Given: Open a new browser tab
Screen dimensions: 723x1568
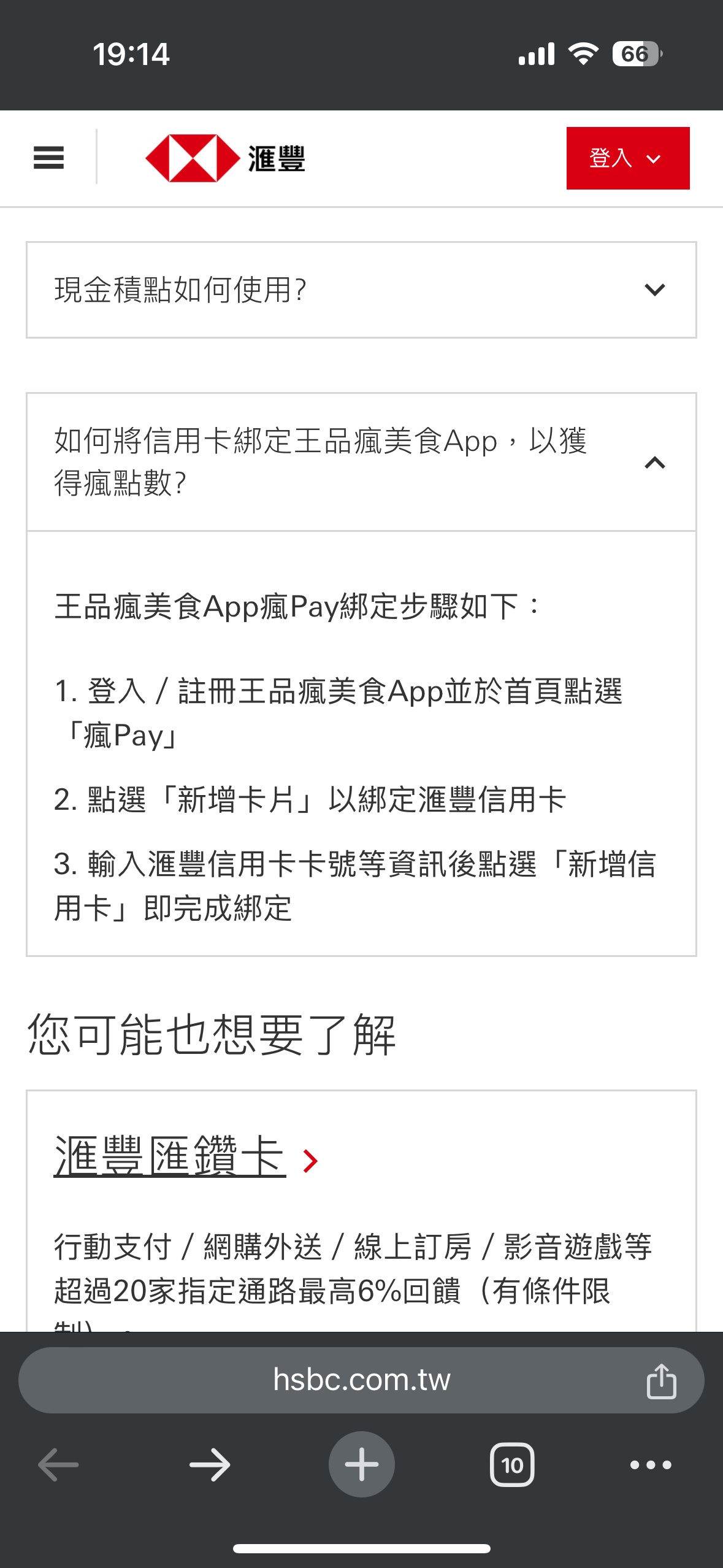Looking at the screenshot, I should point(361,1464).
